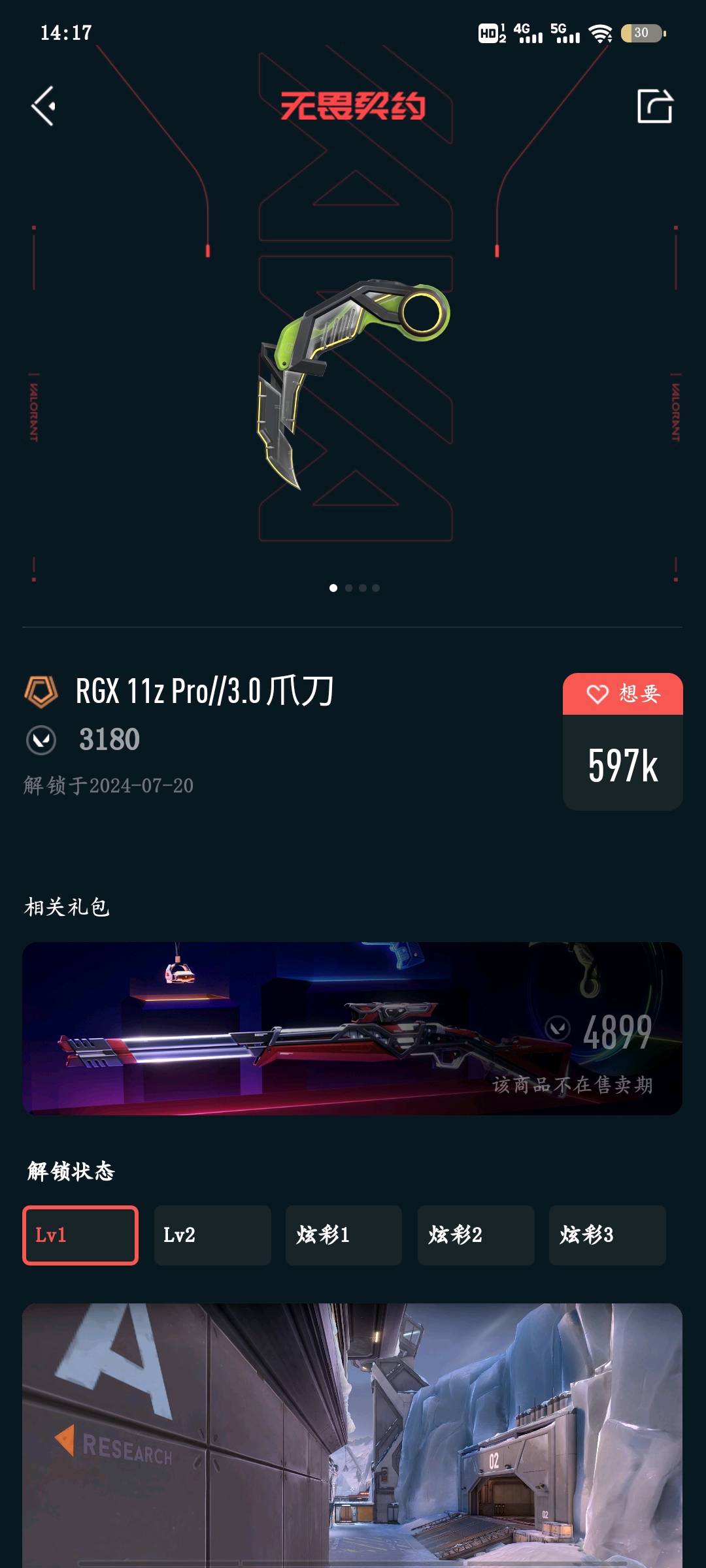This screenshot has width=706, height=1568.
Task: Open the related bundle card priced 4899
Action: tap(352, 1028)
